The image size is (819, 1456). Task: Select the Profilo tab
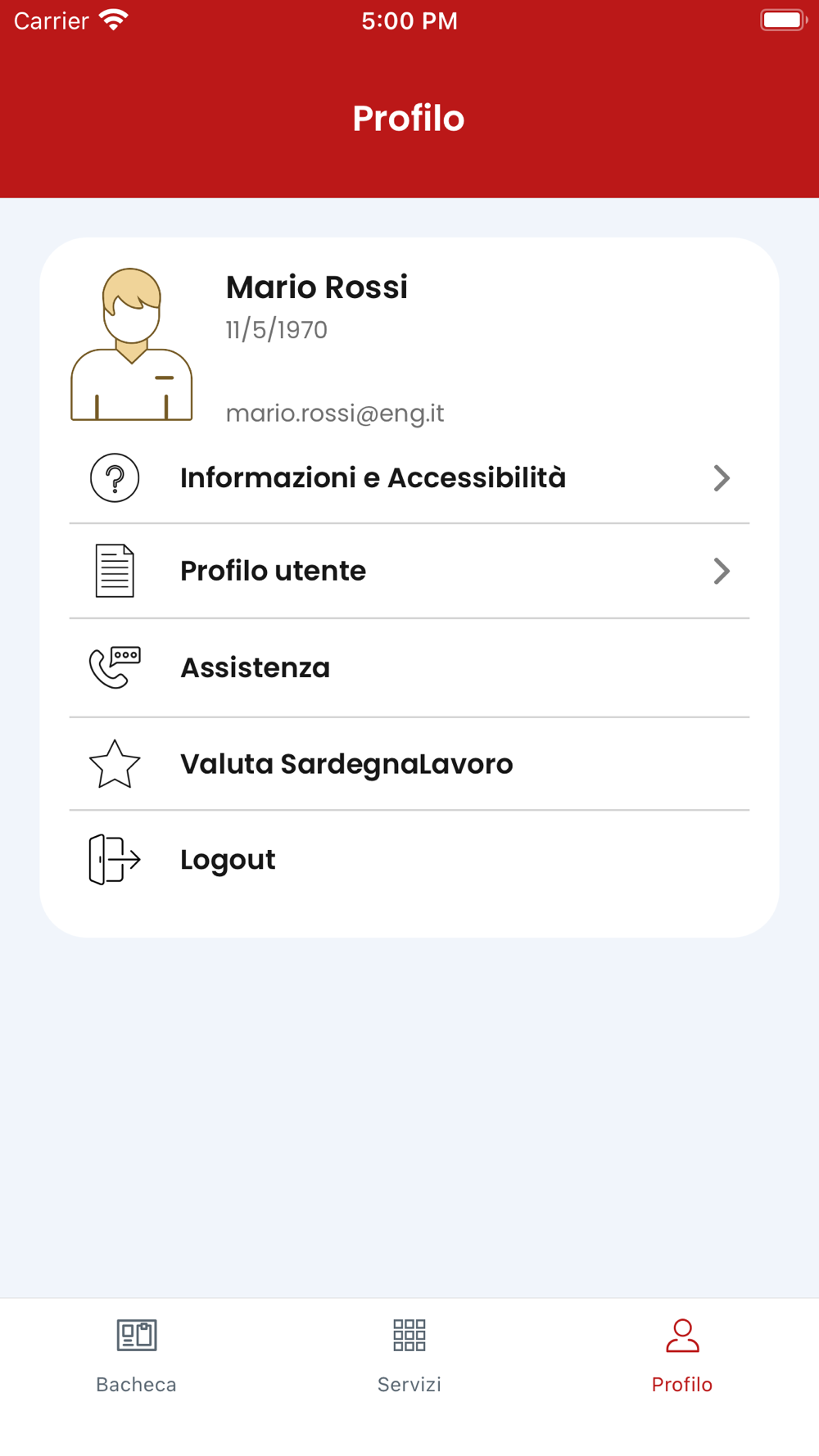click(x=681, y=1356)
